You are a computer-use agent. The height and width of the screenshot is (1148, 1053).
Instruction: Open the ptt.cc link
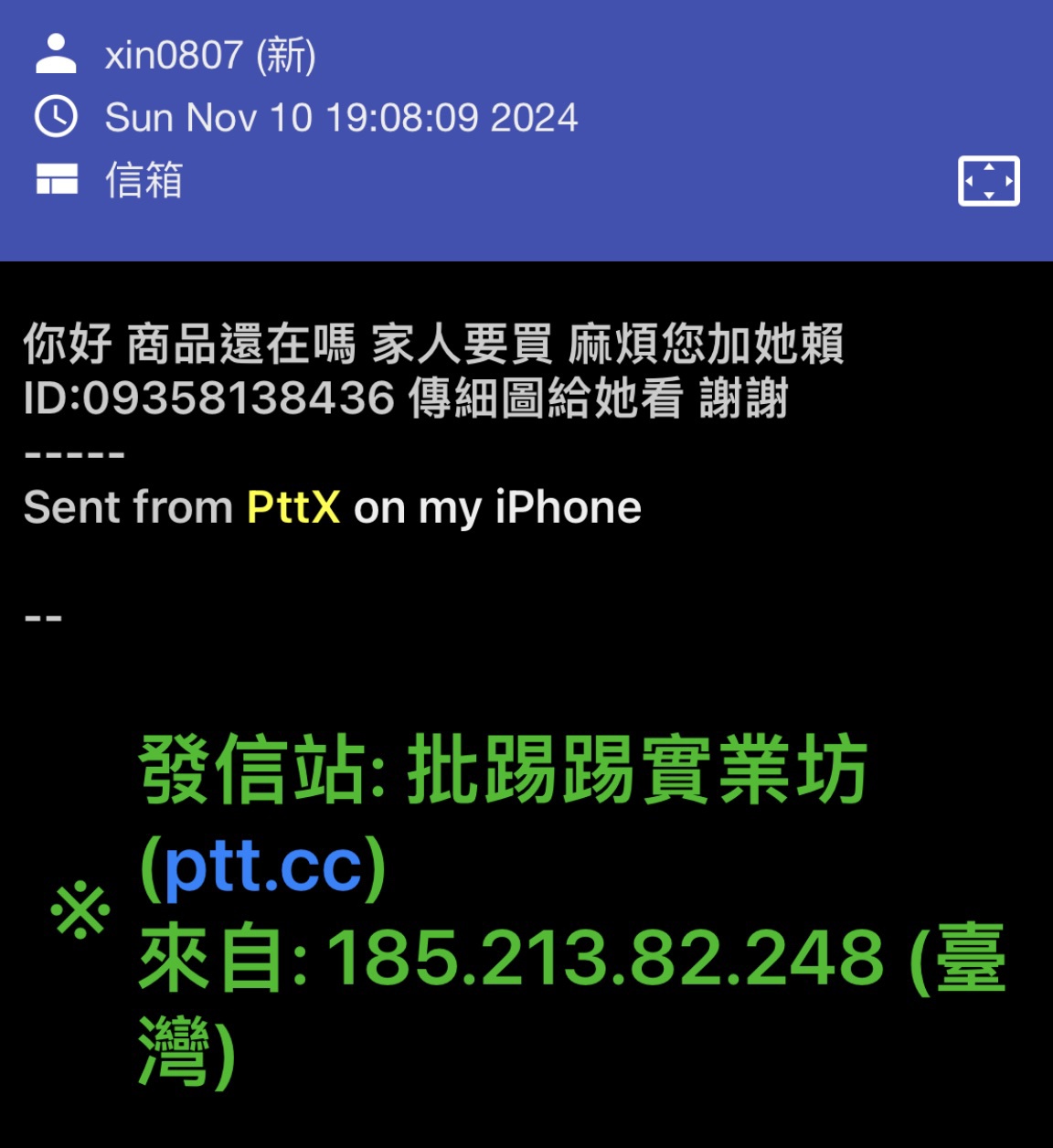(x=263, y=866)
